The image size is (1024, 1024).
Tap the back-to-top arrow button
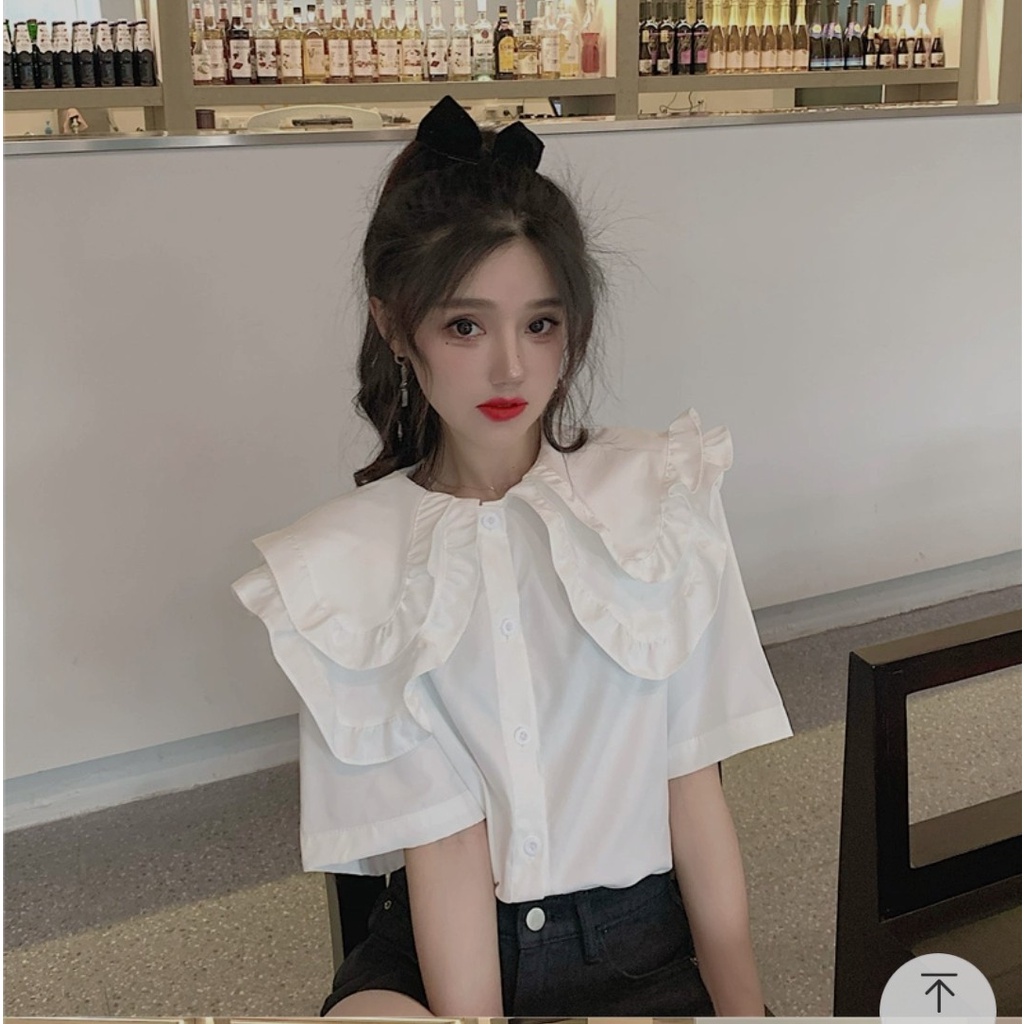coord(937,990)
